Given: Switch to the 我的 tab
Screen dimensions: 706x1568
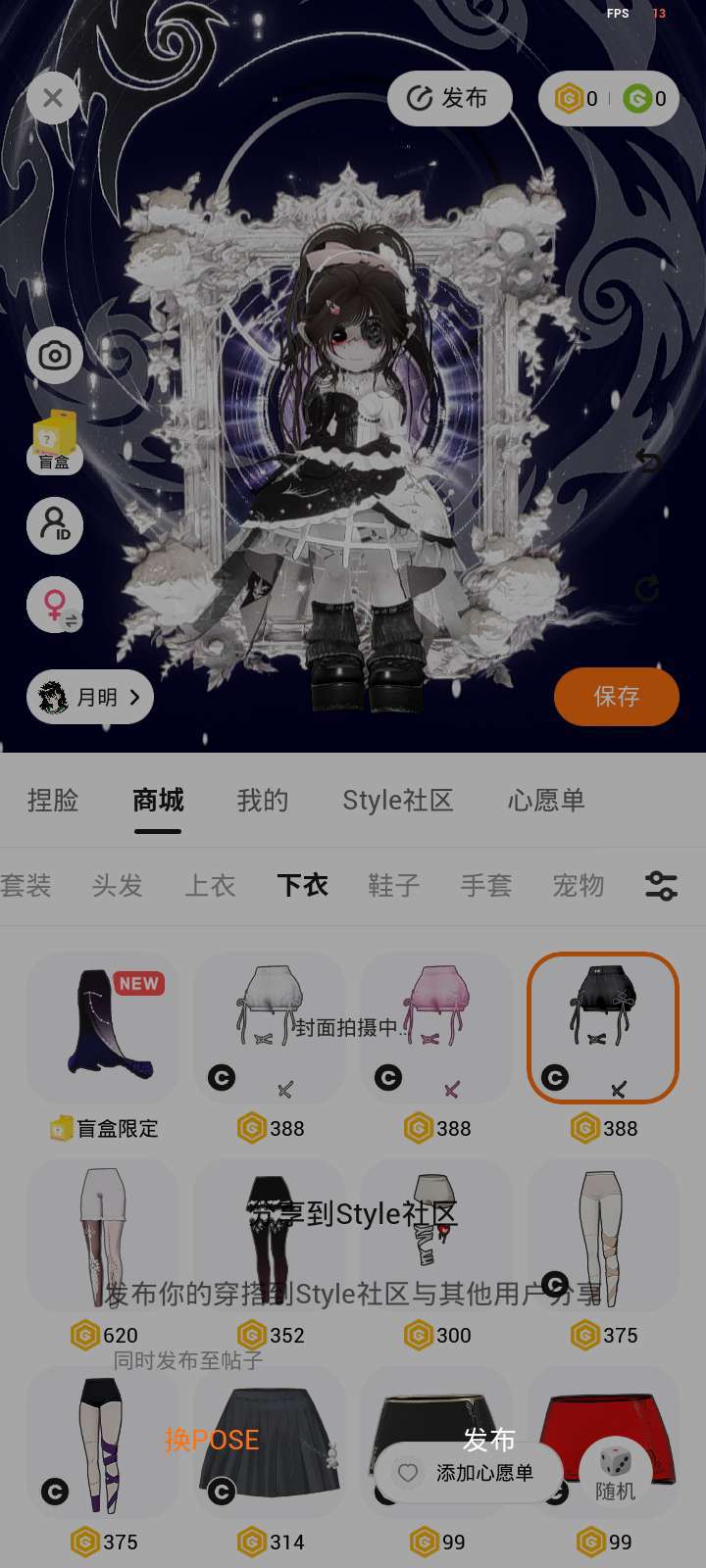Looking at the screenshot, I should click(x=263, y=801).
